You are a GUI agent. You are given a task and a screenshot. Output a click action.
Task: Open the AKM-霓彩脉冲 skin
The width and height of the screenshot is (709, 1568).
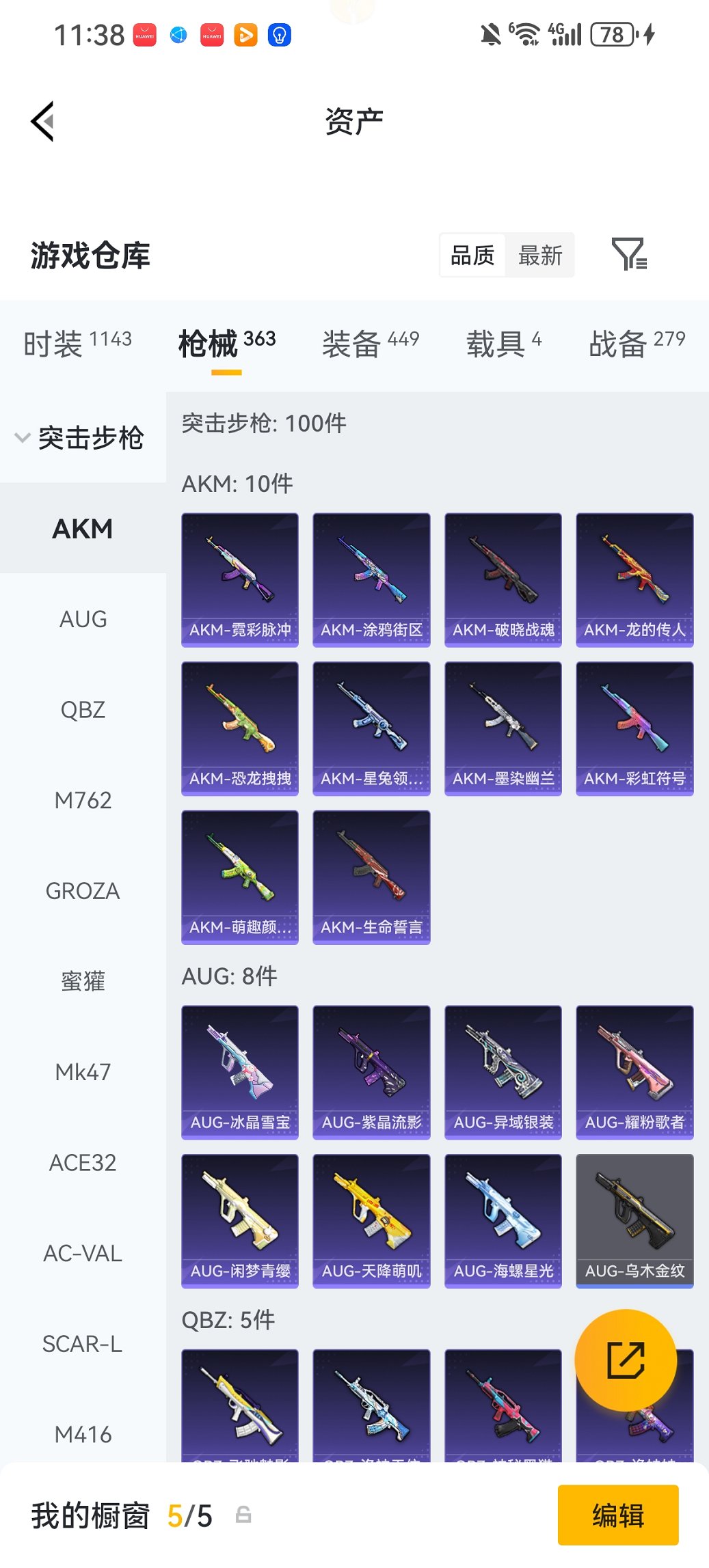click(240, 579)
